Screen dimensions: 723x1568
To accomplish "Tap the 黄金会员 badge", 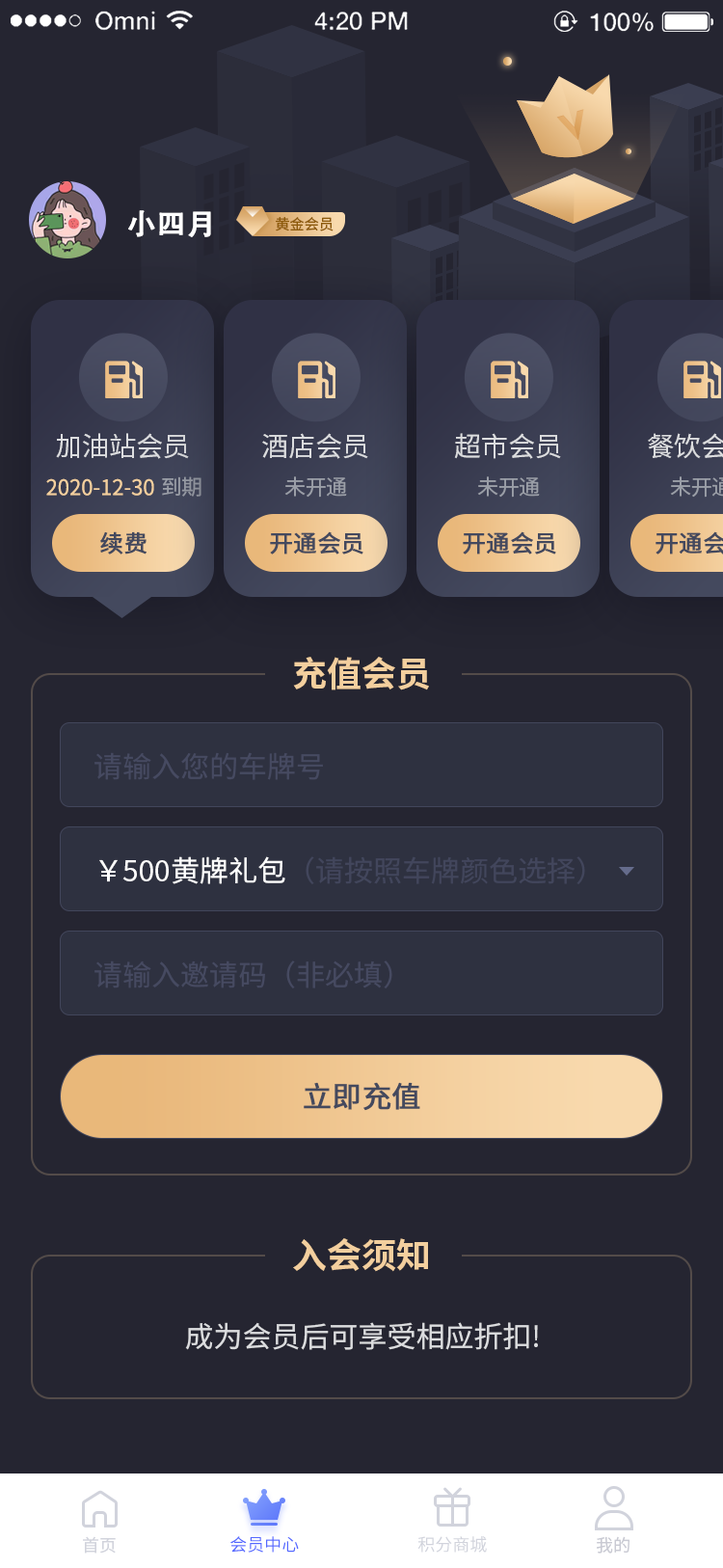I will (x=291, y=223).
